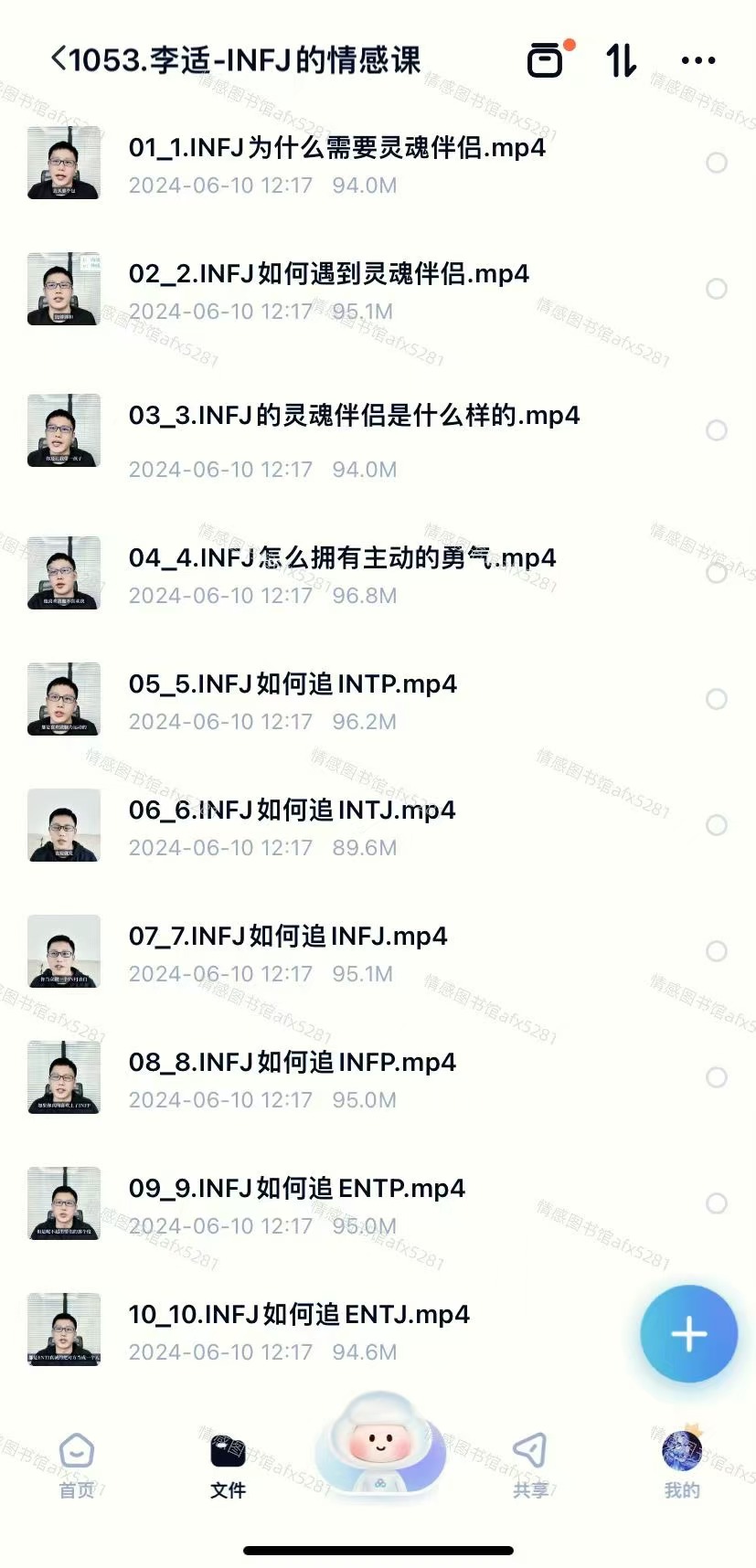Select the file 04_4.INFJ怎么拥有主动的勇气.mp4

[717, 573]
